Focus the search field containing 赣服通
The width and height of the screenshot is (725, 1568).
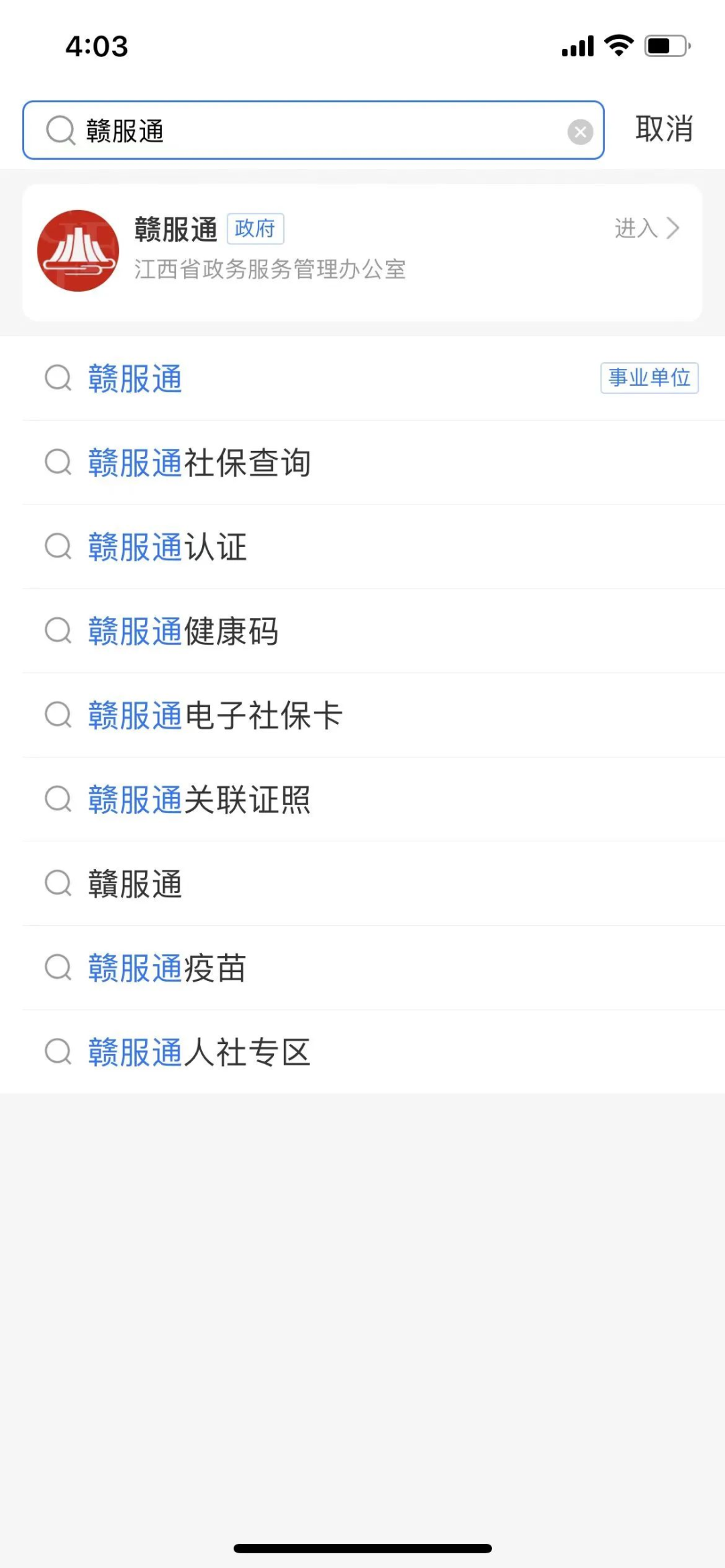(313, 130)
